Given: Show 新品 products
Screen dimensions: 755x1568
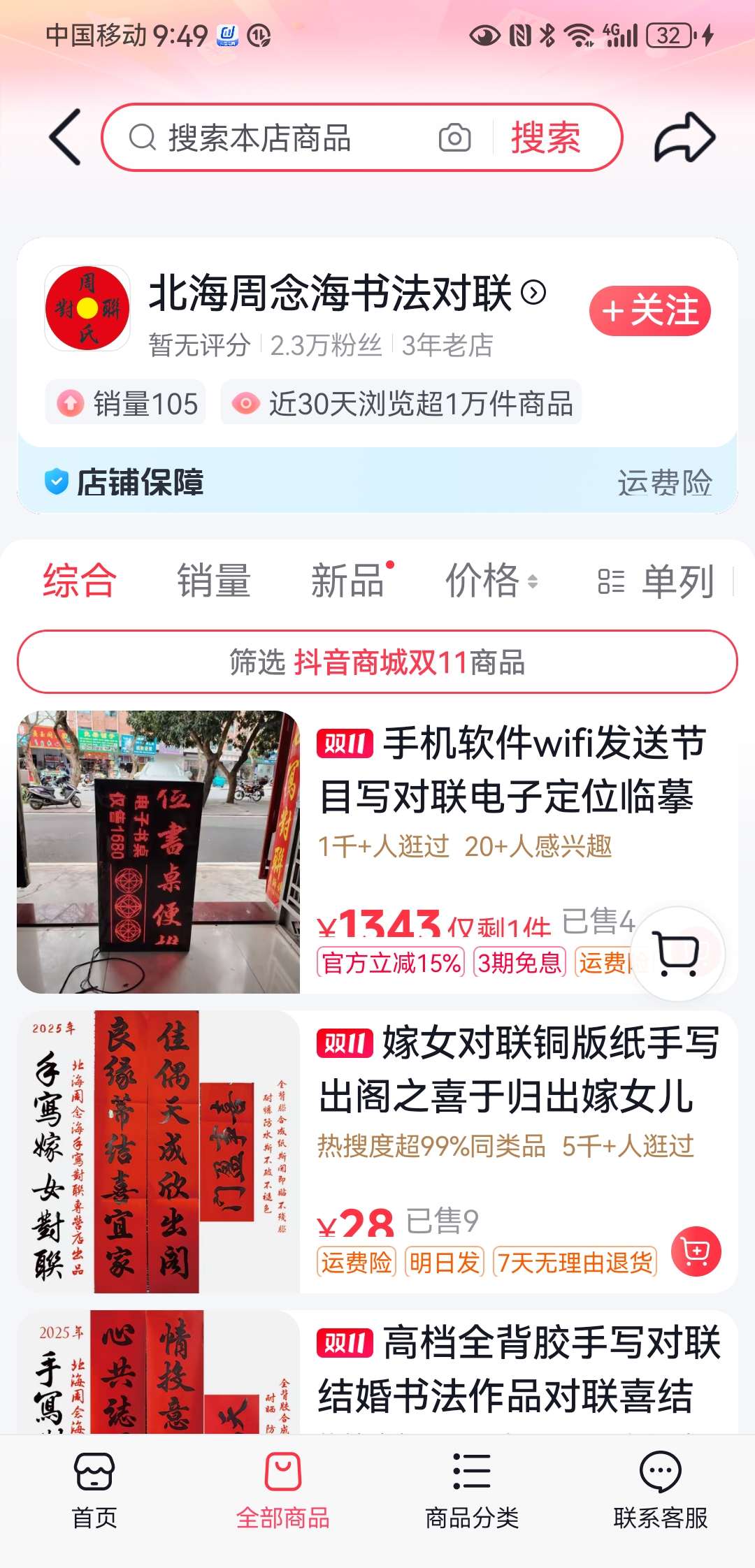Looking at the screenshot, I should [x=348, y=581].
